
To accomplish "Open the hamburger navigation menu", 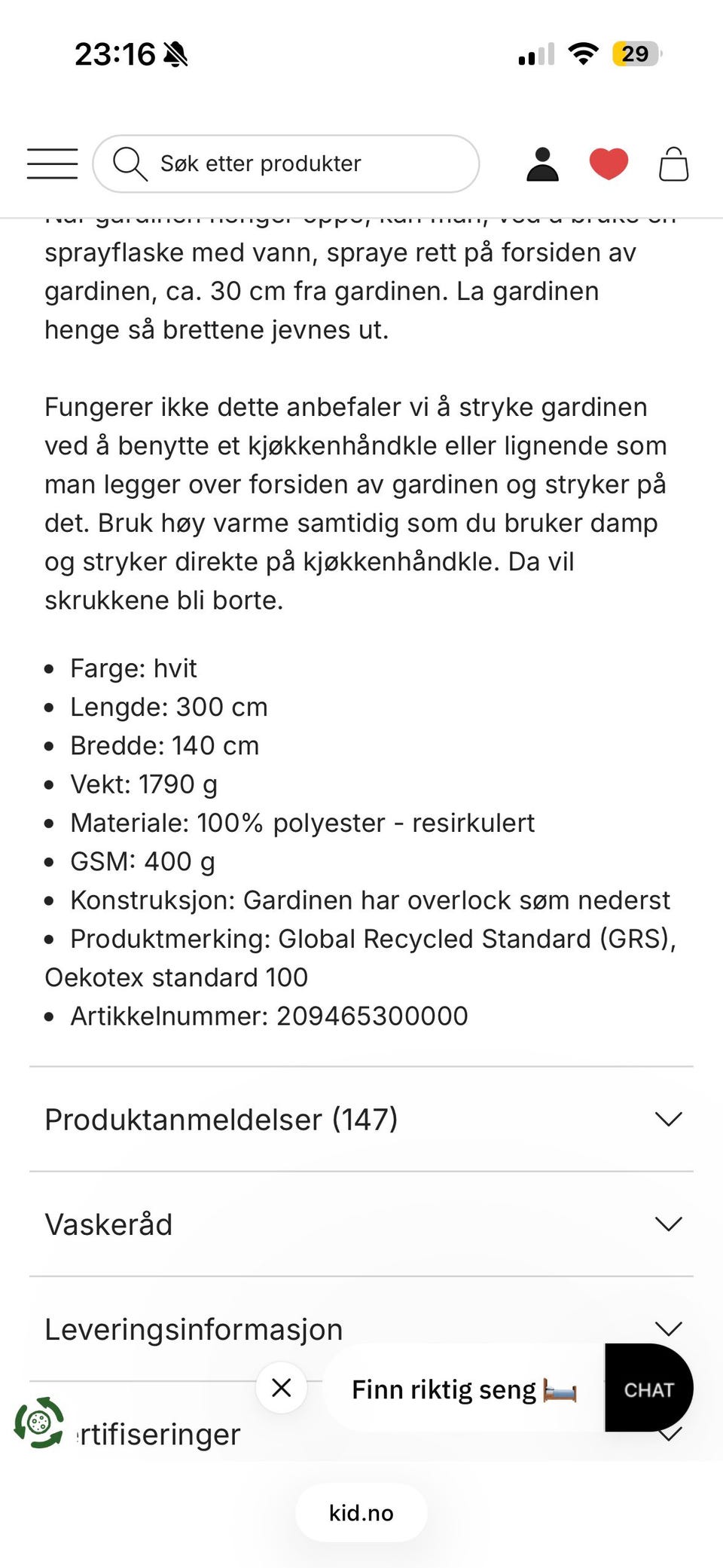I will pyautogui.click(x=51, y=163).
